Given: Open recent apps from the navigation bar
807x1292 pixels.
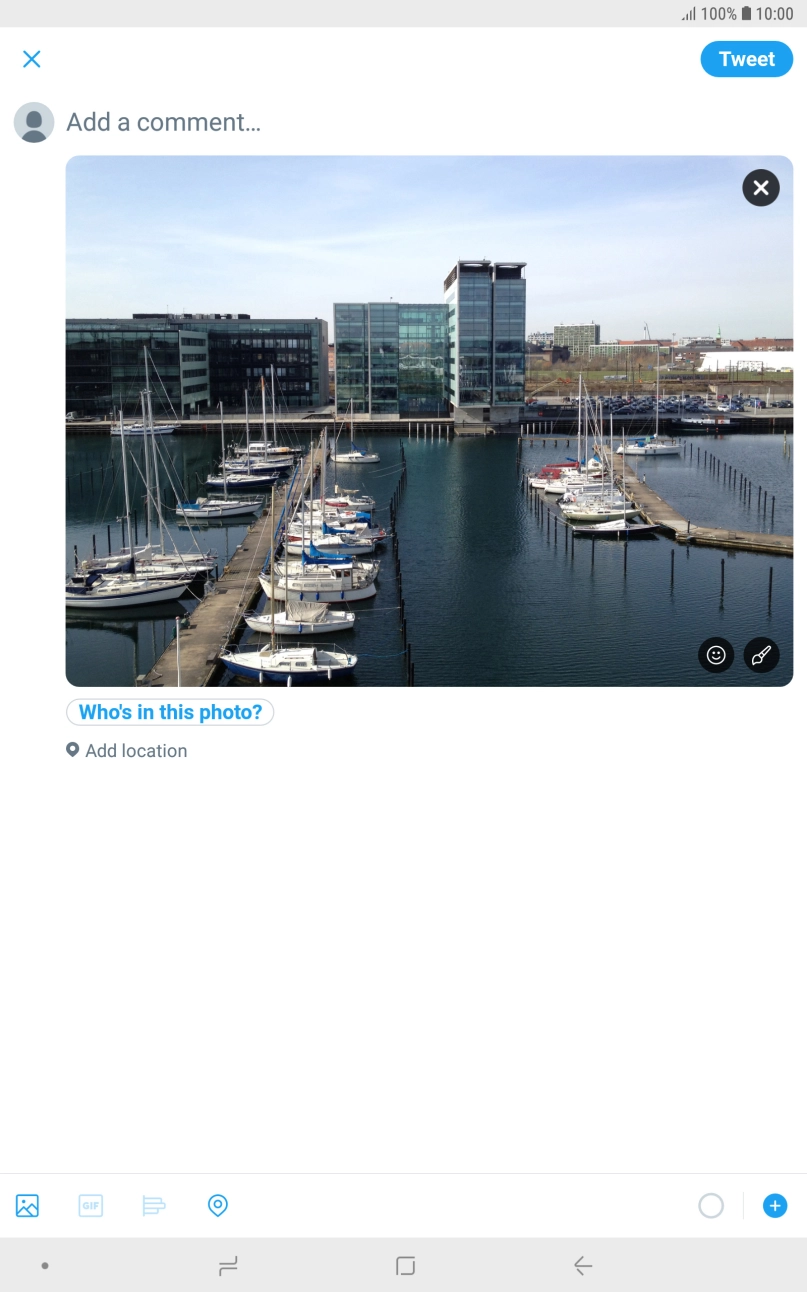Looking at the screenshot, I should pyautogui.click(x=228, y=1265).
